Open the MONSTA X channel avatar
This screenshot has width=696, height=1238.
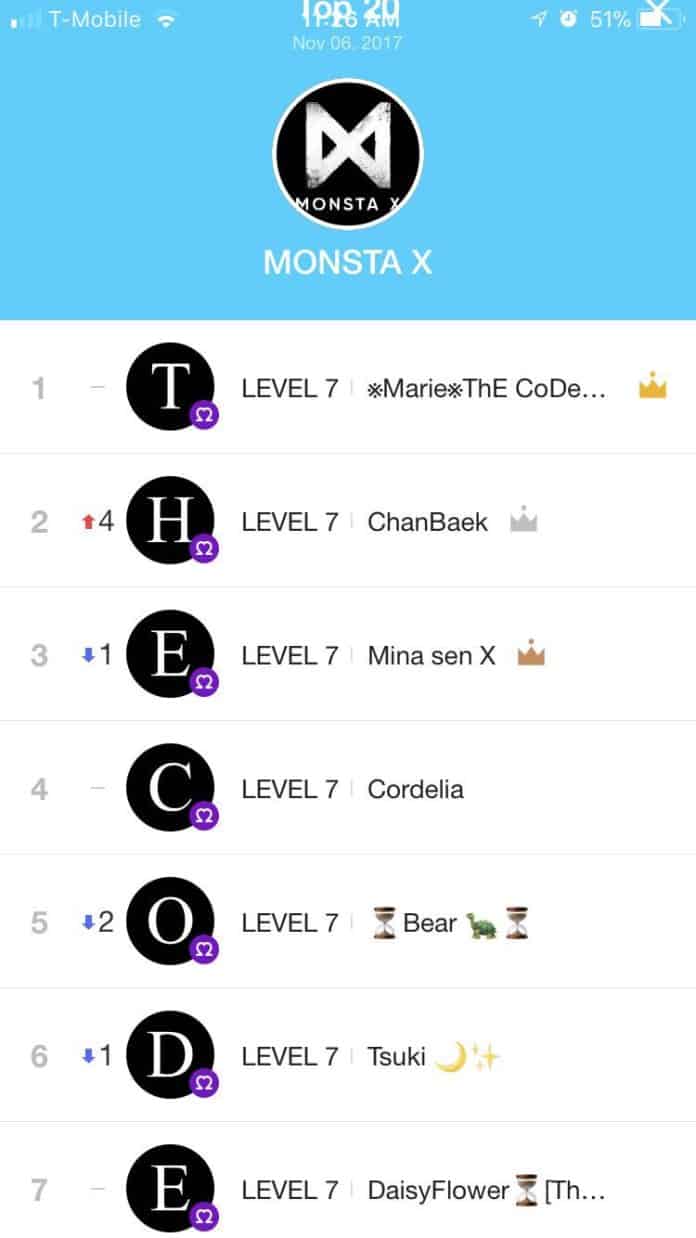point(348,154)
